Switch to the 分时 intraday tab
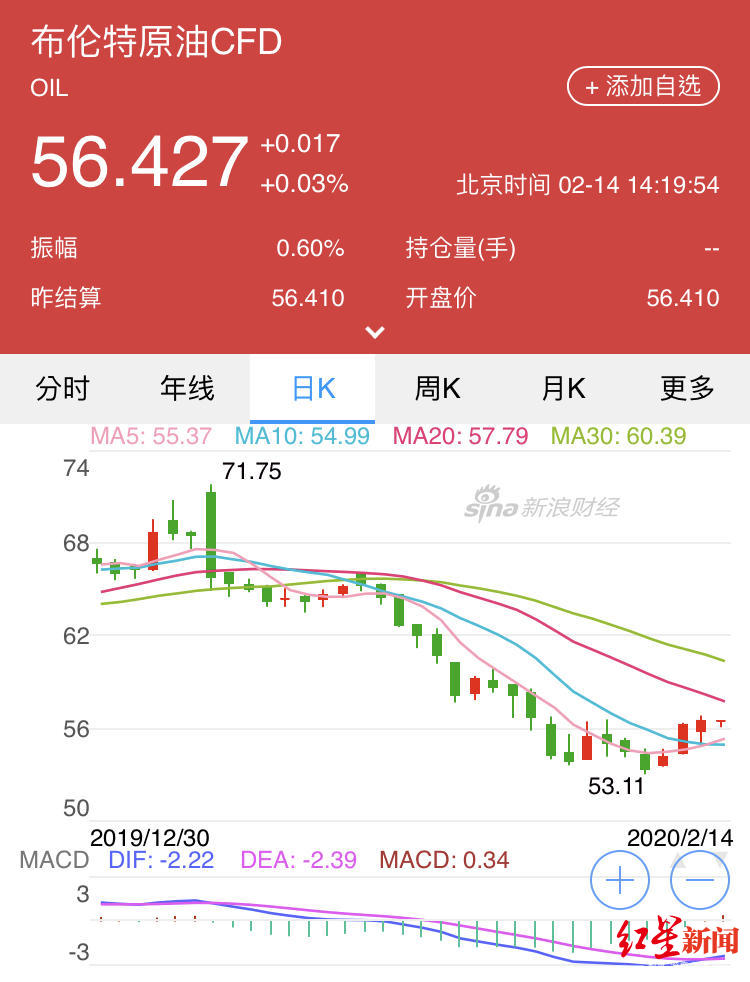Image resolution: width=750 pixels, height=982 pixels. pyautogui.click(x=63, y=389)
